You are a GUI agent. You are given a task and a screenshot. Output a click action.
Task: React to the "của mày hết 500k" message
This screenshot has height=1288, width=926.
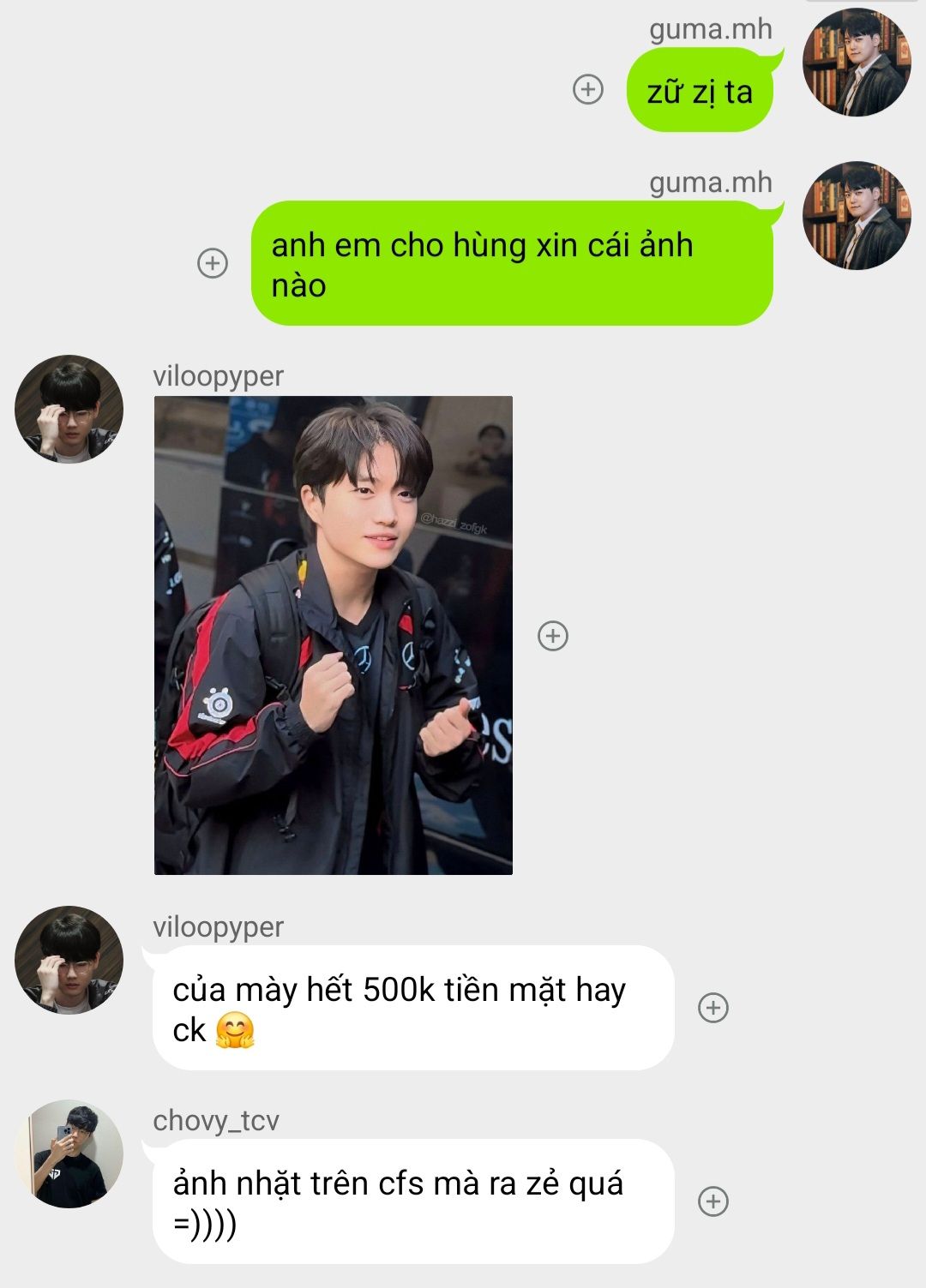(713, 1008)
